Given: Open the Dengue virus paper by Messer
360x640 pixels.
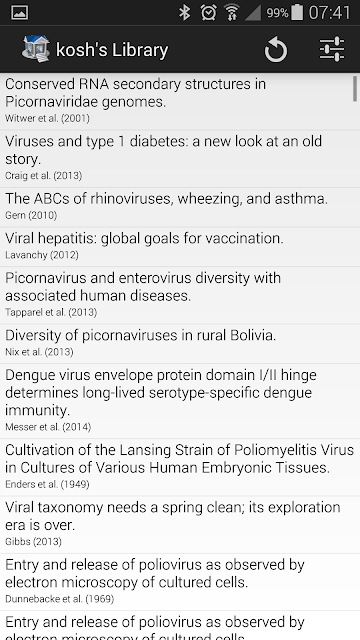Looking at the screenshot, I should 180,401.
